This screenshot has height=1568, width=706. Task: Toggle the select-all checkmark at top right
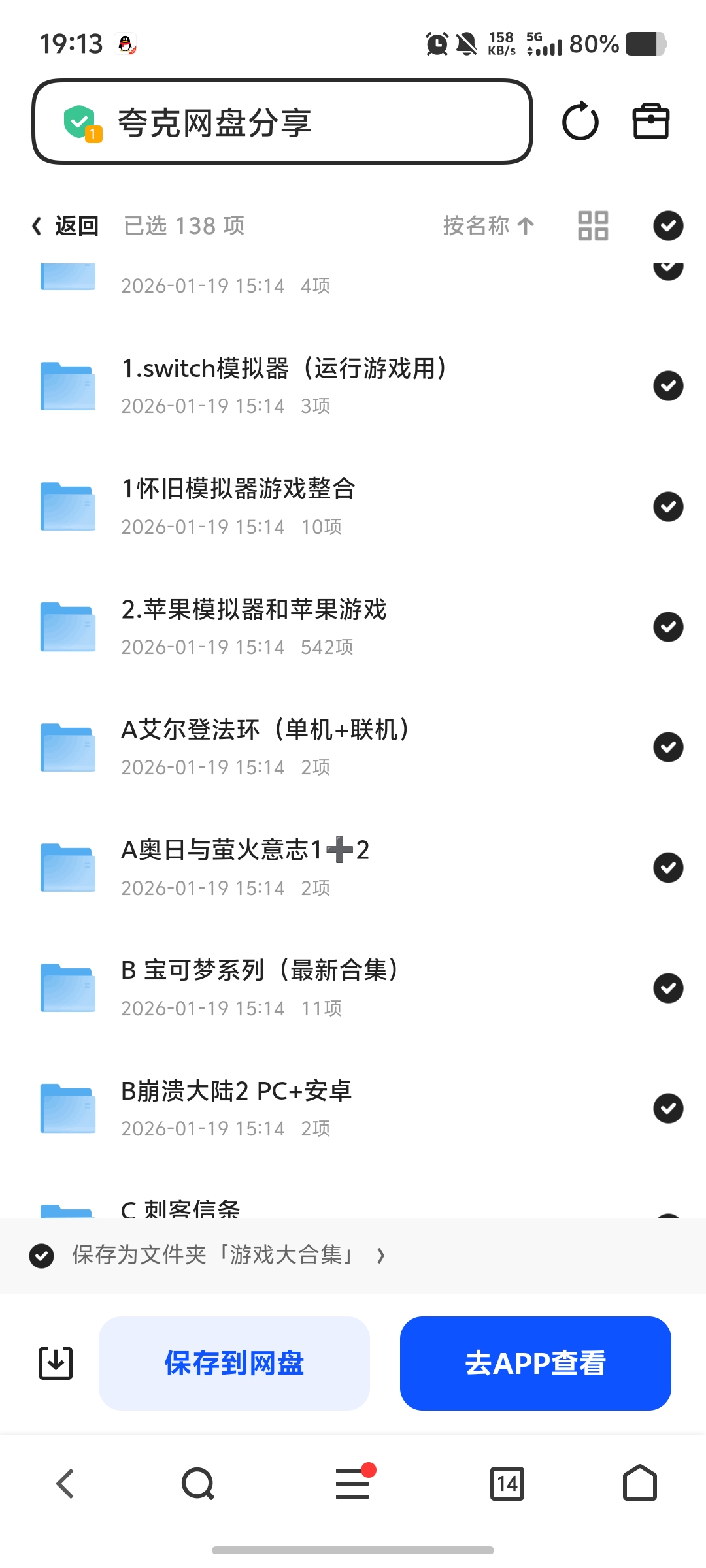click(x=667, y=225)
